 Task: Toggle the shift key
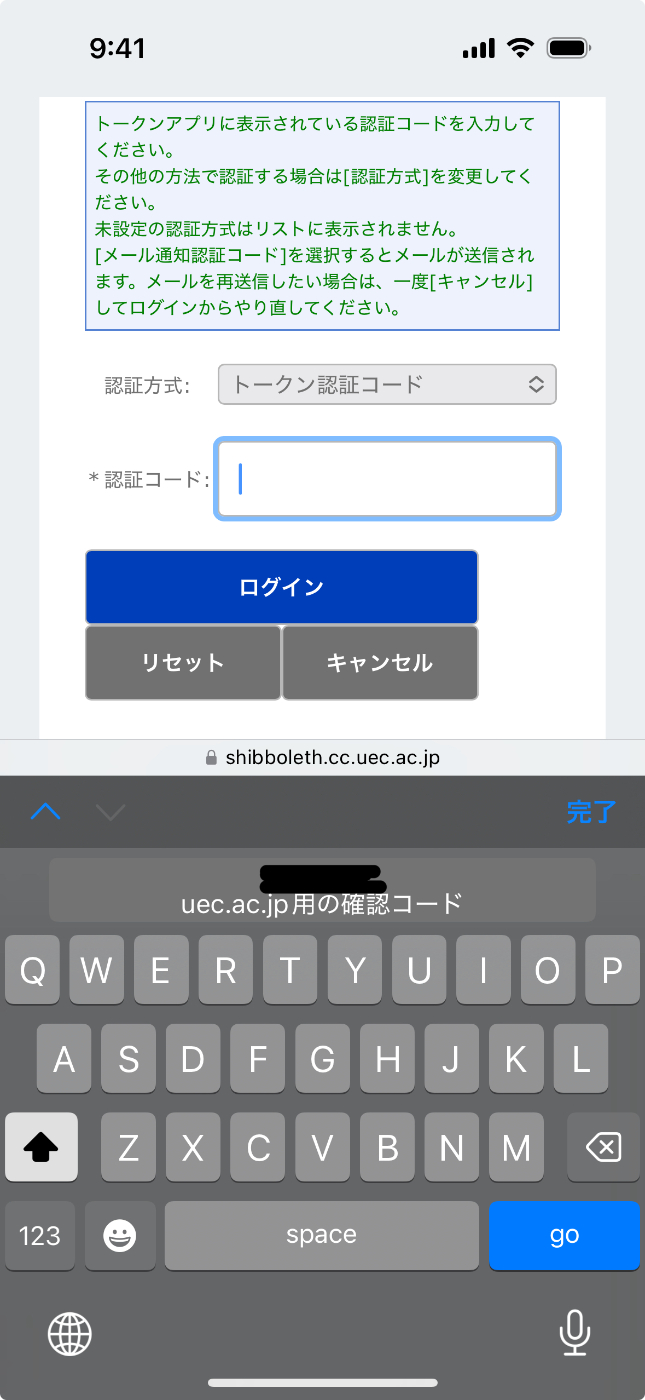click(x=41, y=1147)
